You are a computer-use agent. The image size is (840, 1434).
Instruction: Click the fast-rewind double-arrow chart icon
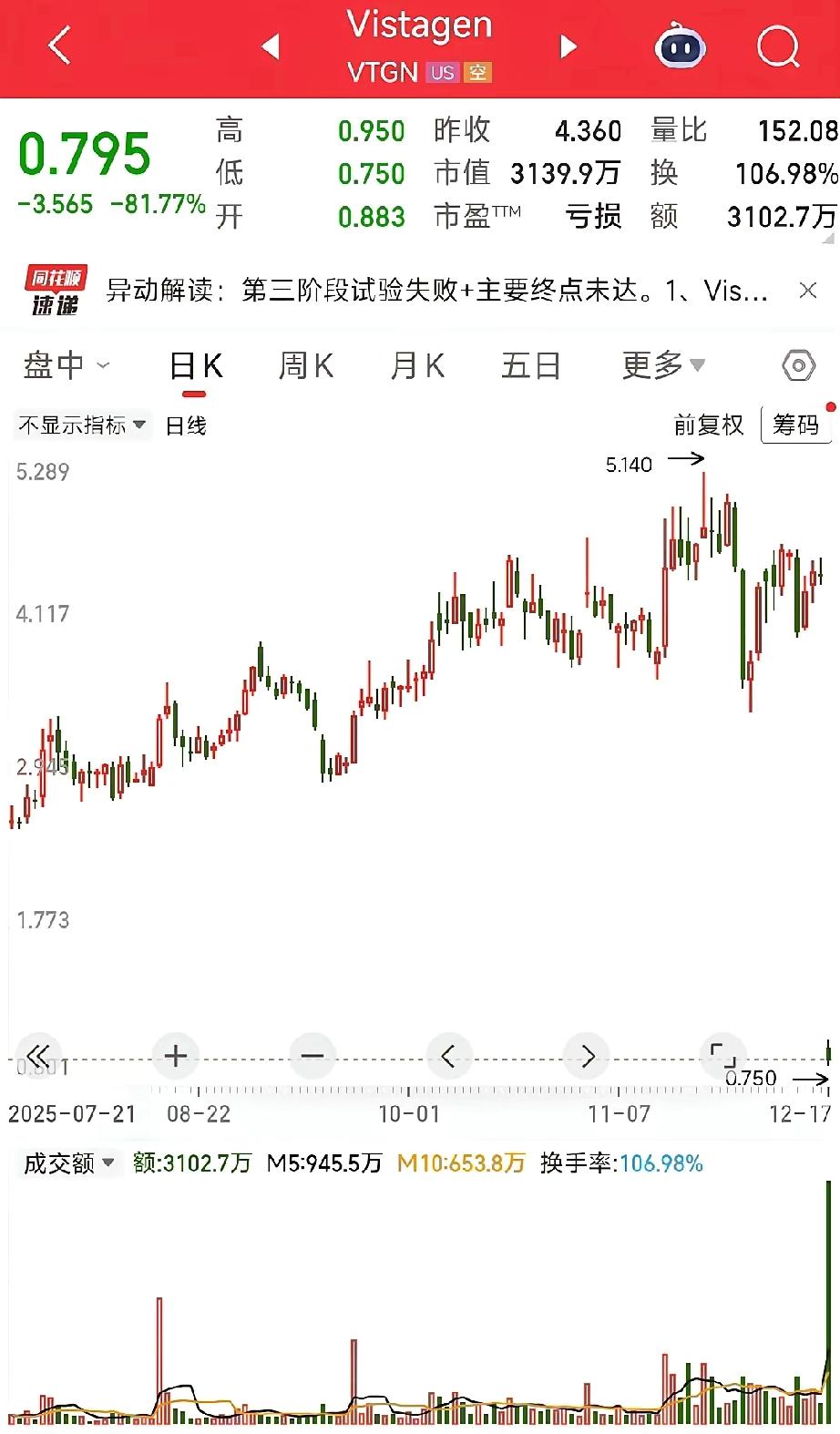(38, 1056)
